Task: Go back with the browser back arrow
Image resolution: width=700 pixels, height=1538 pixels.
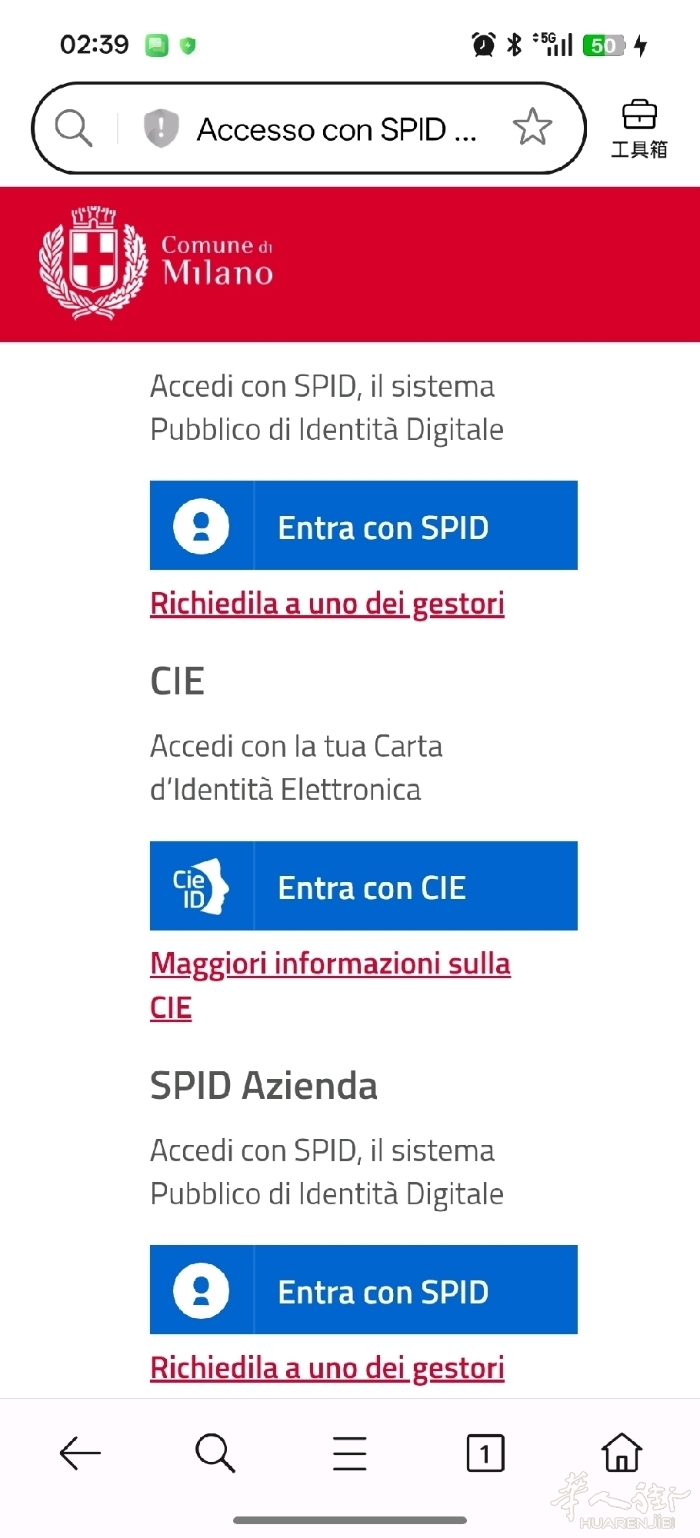Action: pos(80,1453)
